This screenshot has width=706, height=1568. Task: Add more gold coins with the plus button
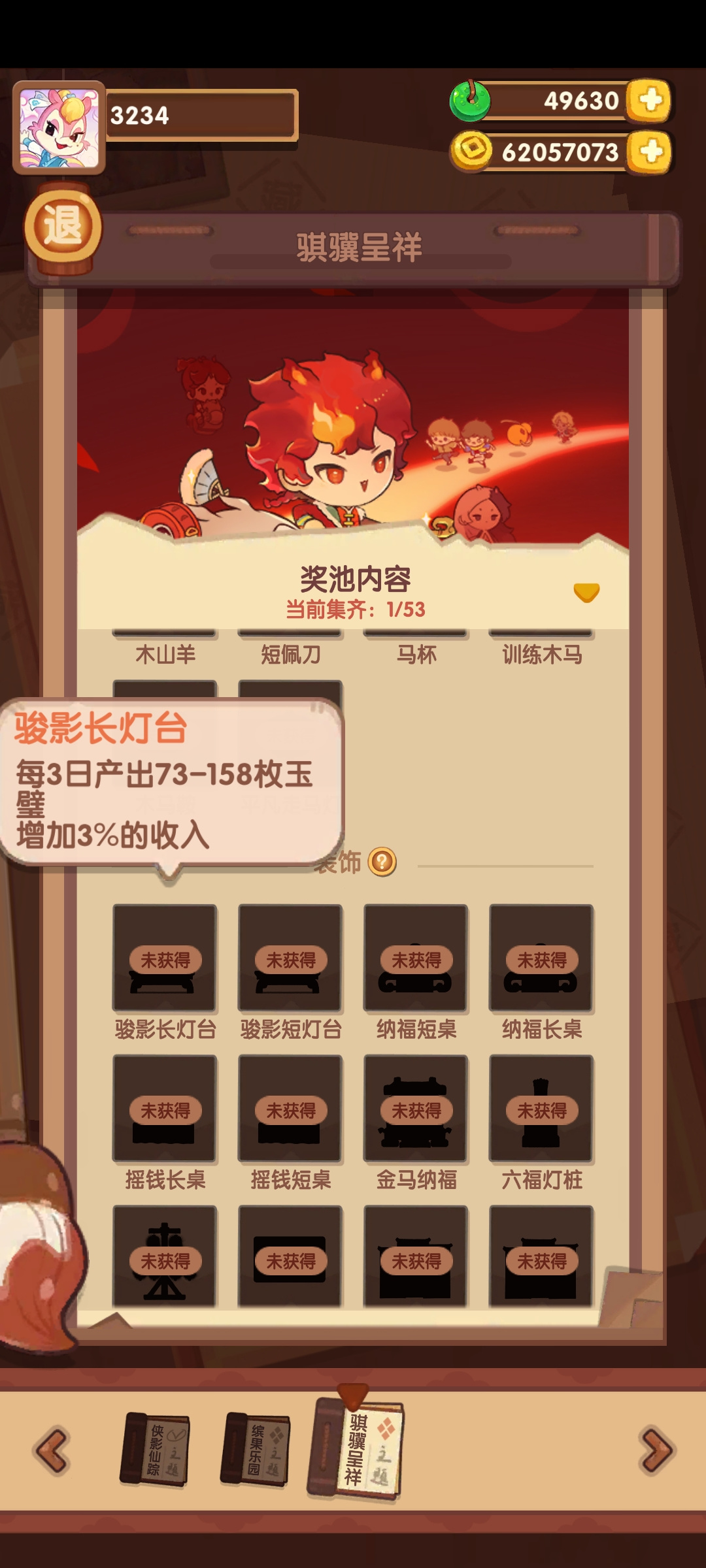tap(649, 152)
